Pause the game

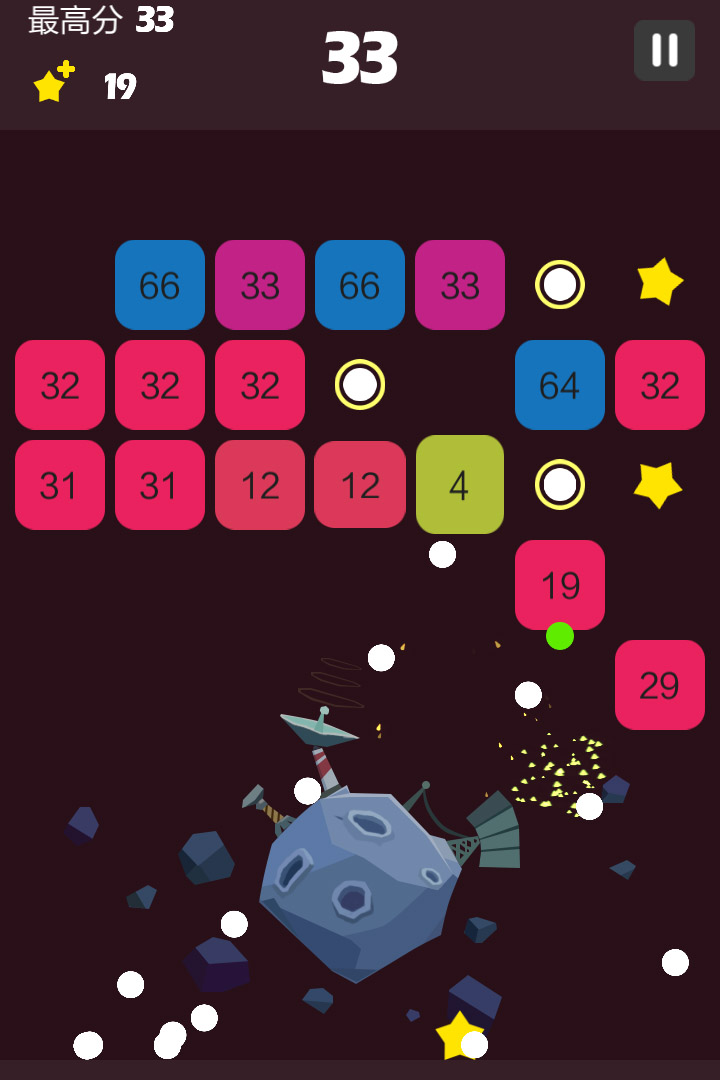point(664,50)
